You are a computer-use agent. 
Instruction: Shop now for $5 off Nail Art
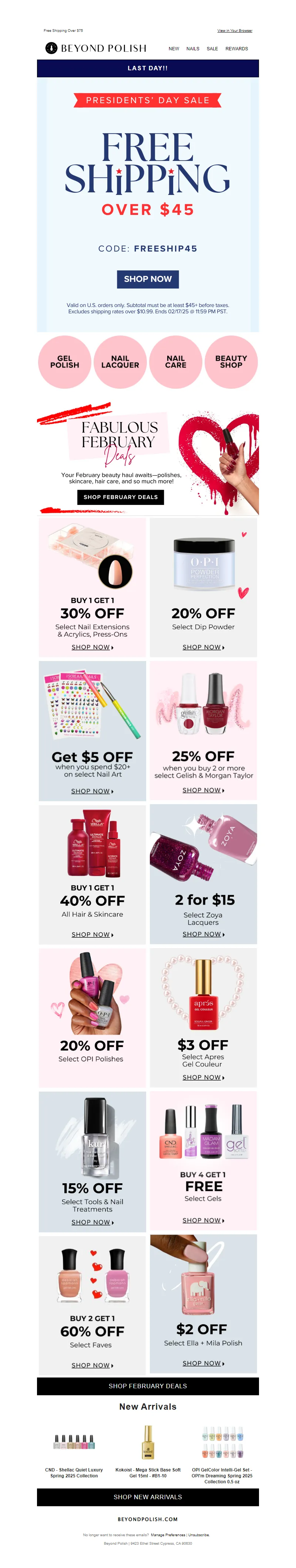[x=92, y=791]
